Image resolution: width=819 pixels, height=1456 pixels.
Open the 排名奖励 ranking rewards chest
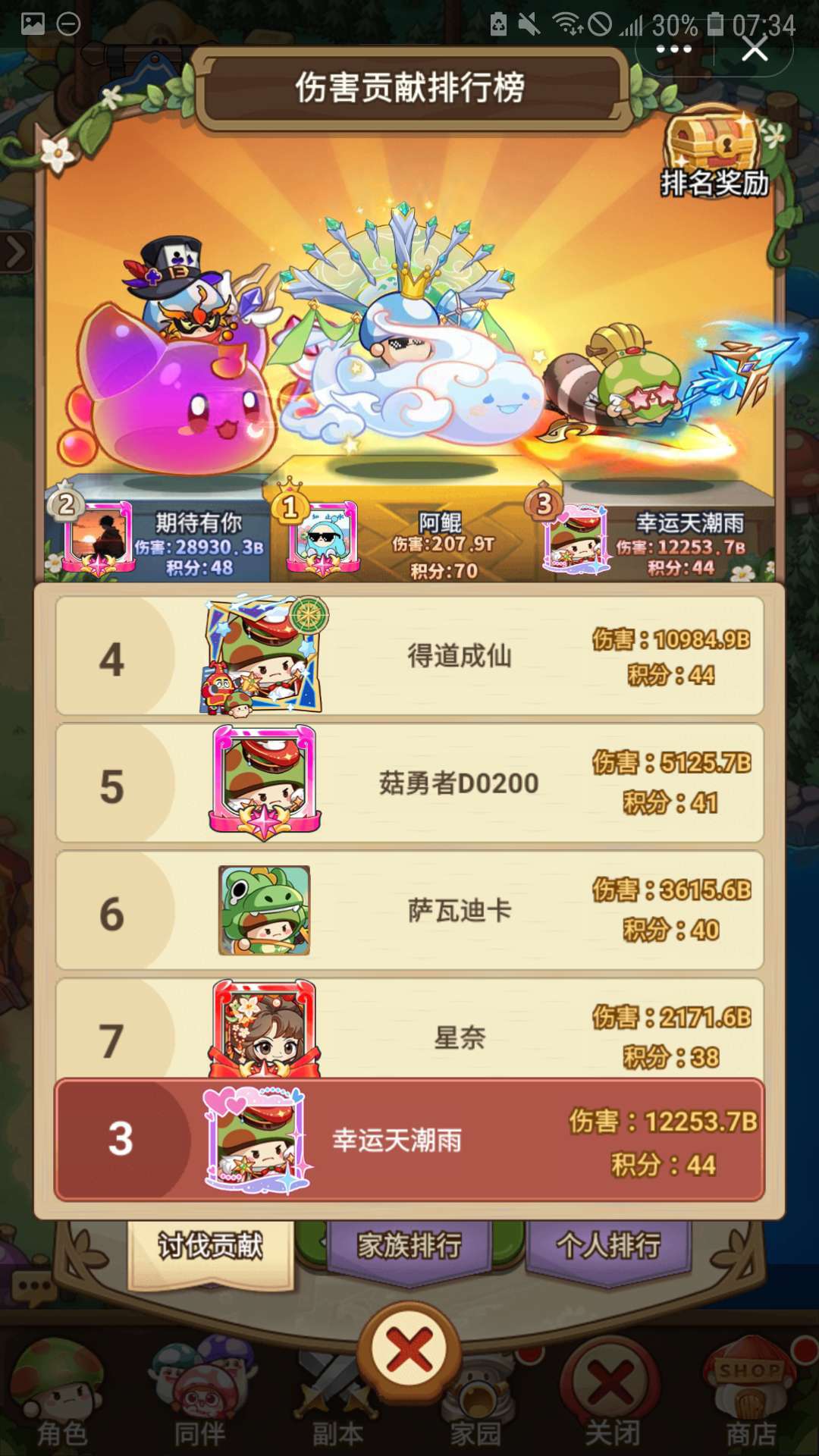[714, 153]
